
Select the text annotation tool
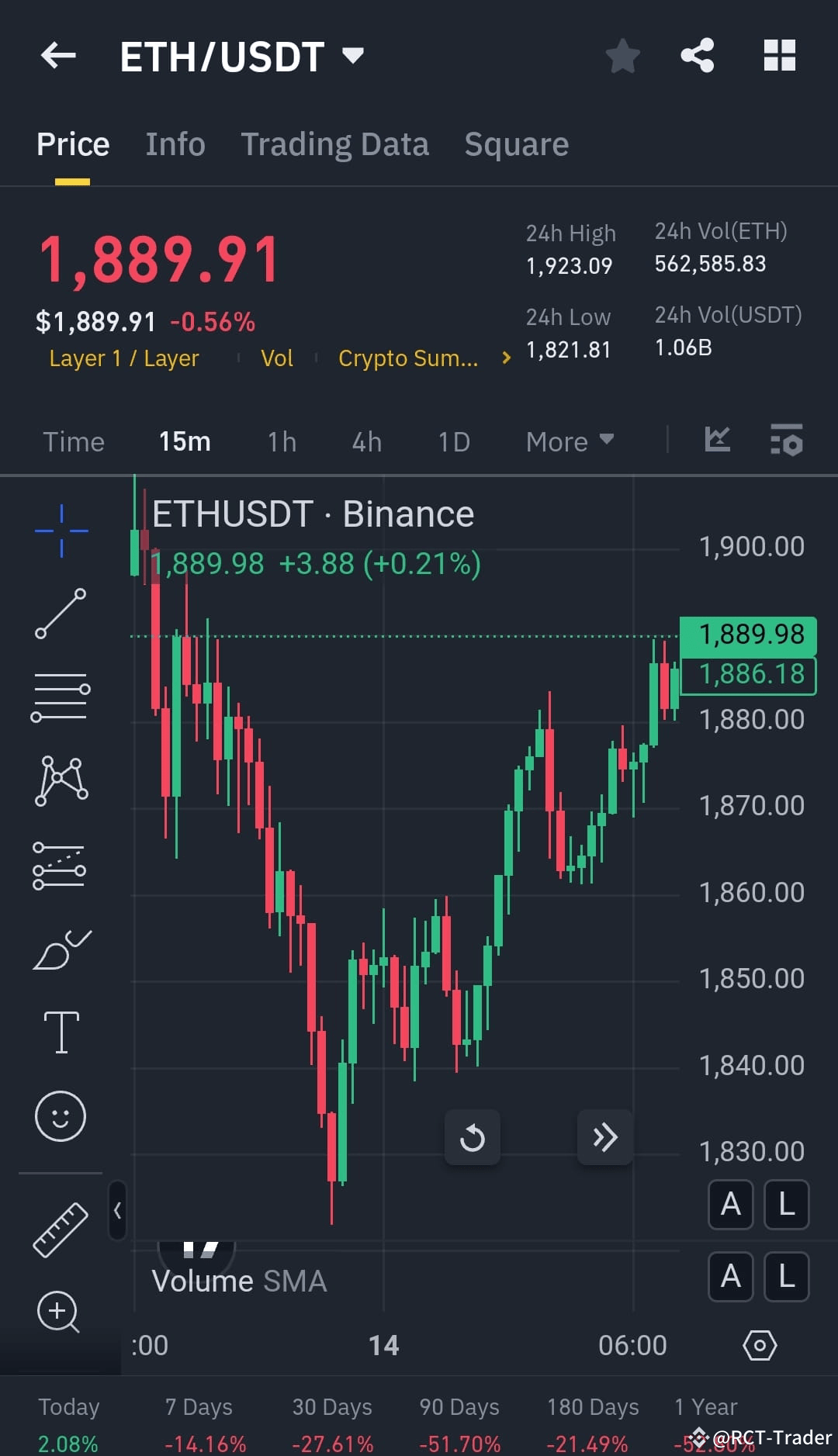[x=61, y=1032]
